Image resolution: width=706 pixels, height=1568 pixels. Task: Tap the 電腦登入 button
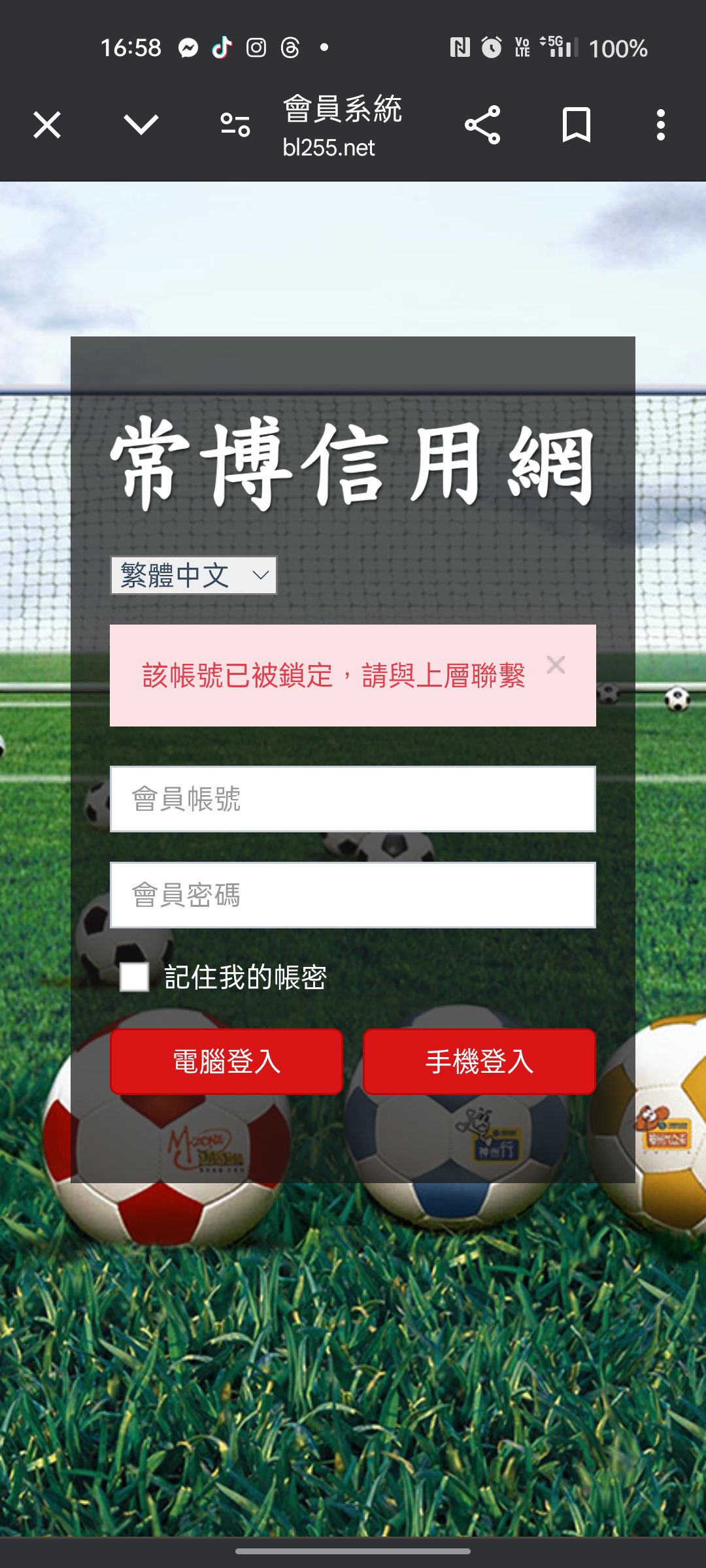(226, 1062)
